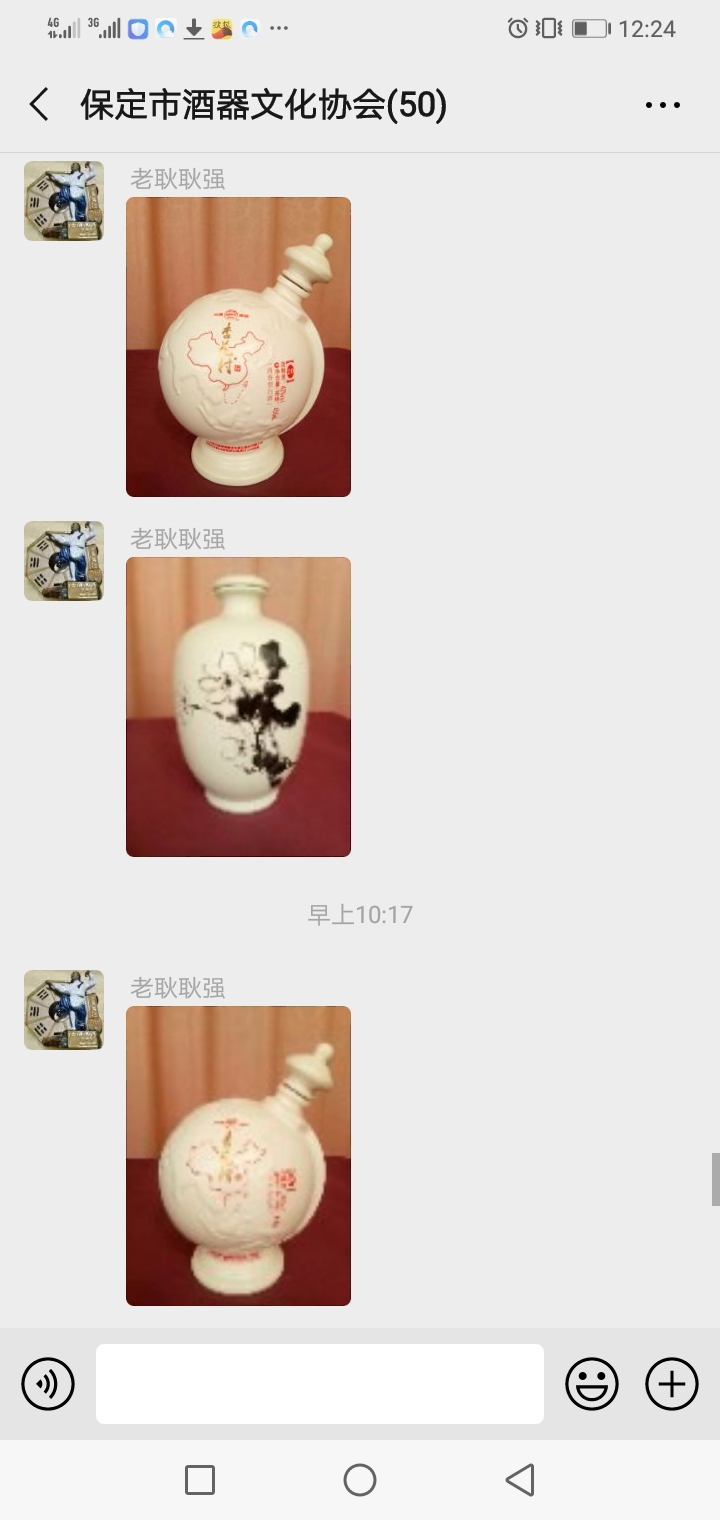Open the ink-painting vase photo
The height and width of the screenshot is (1520, 720).
[x=238, y=707]
